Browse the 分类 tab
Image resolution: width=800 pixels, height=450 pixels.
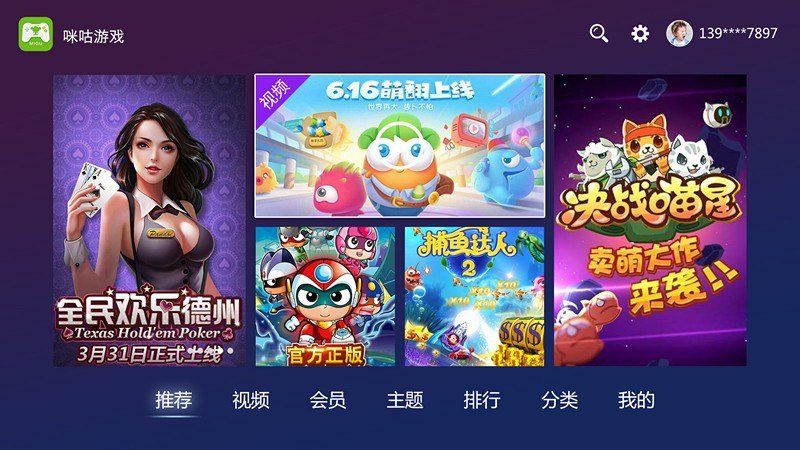559,401
